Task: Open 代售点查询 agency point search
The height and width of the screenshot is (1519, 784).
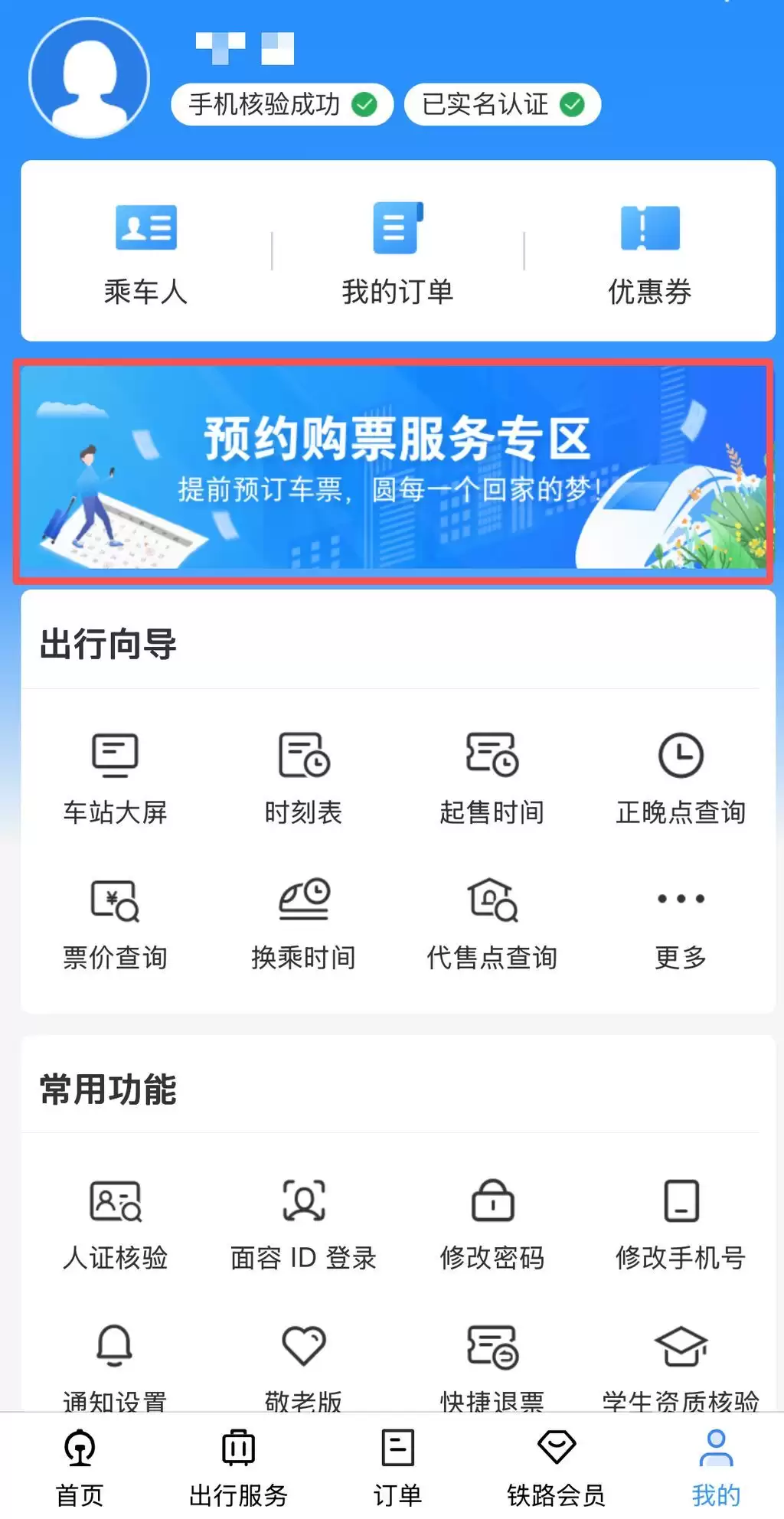Action: pyautogui.click(x=492, y=919)
